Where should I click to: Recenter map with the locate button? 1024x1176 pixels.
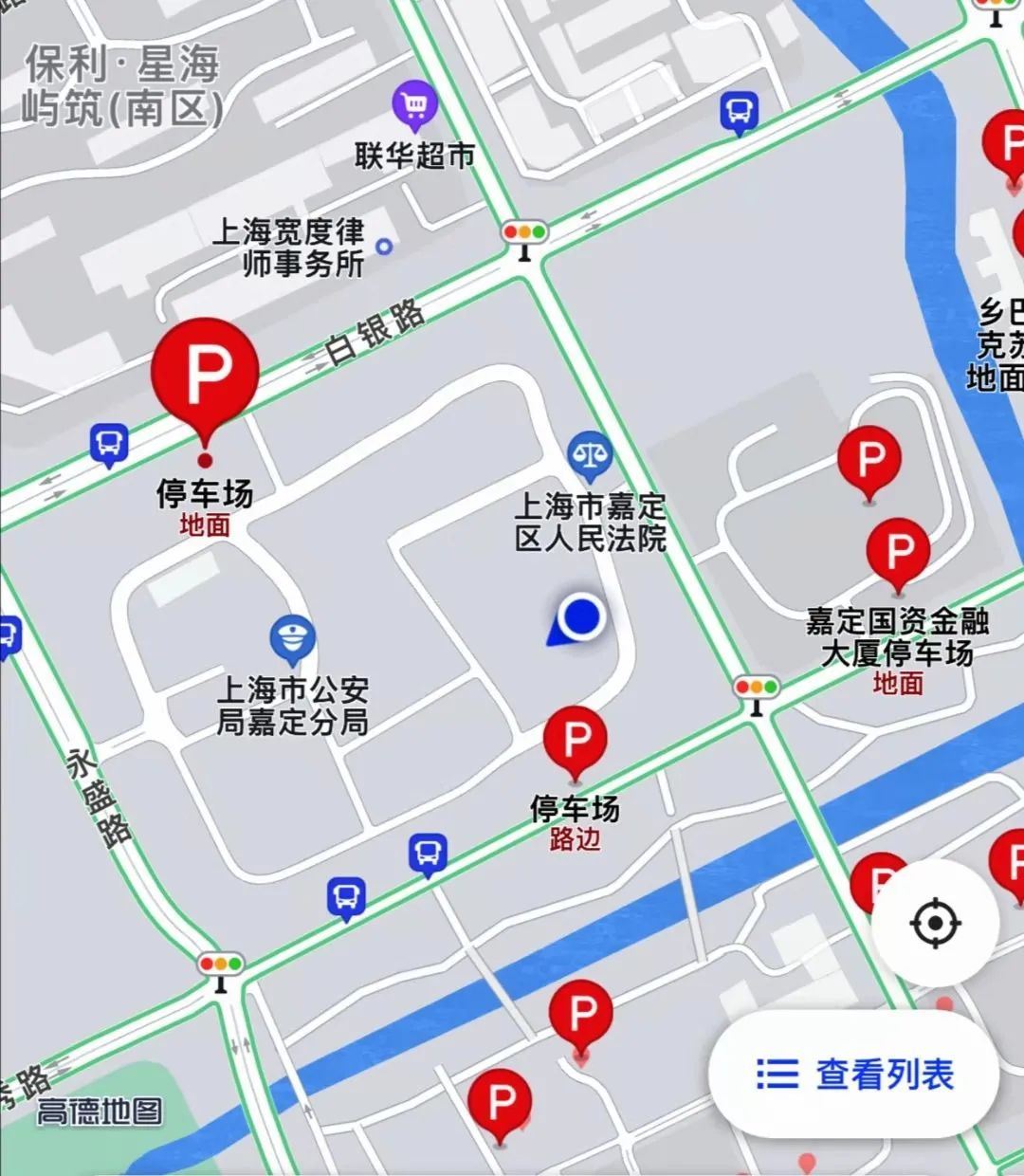[935, 923]
